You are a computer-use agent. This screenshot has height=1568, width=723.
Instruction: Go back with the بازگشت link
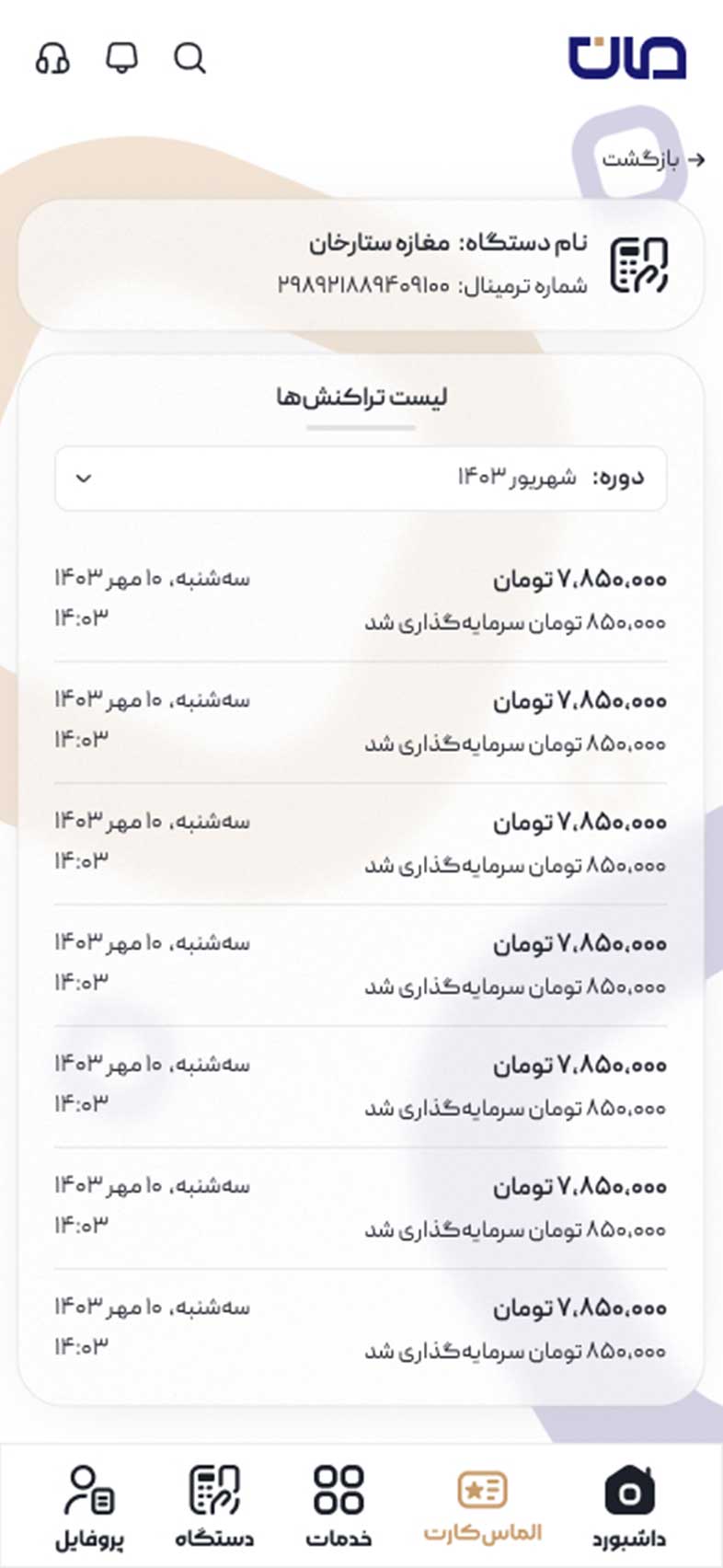[x=654, y=159]
